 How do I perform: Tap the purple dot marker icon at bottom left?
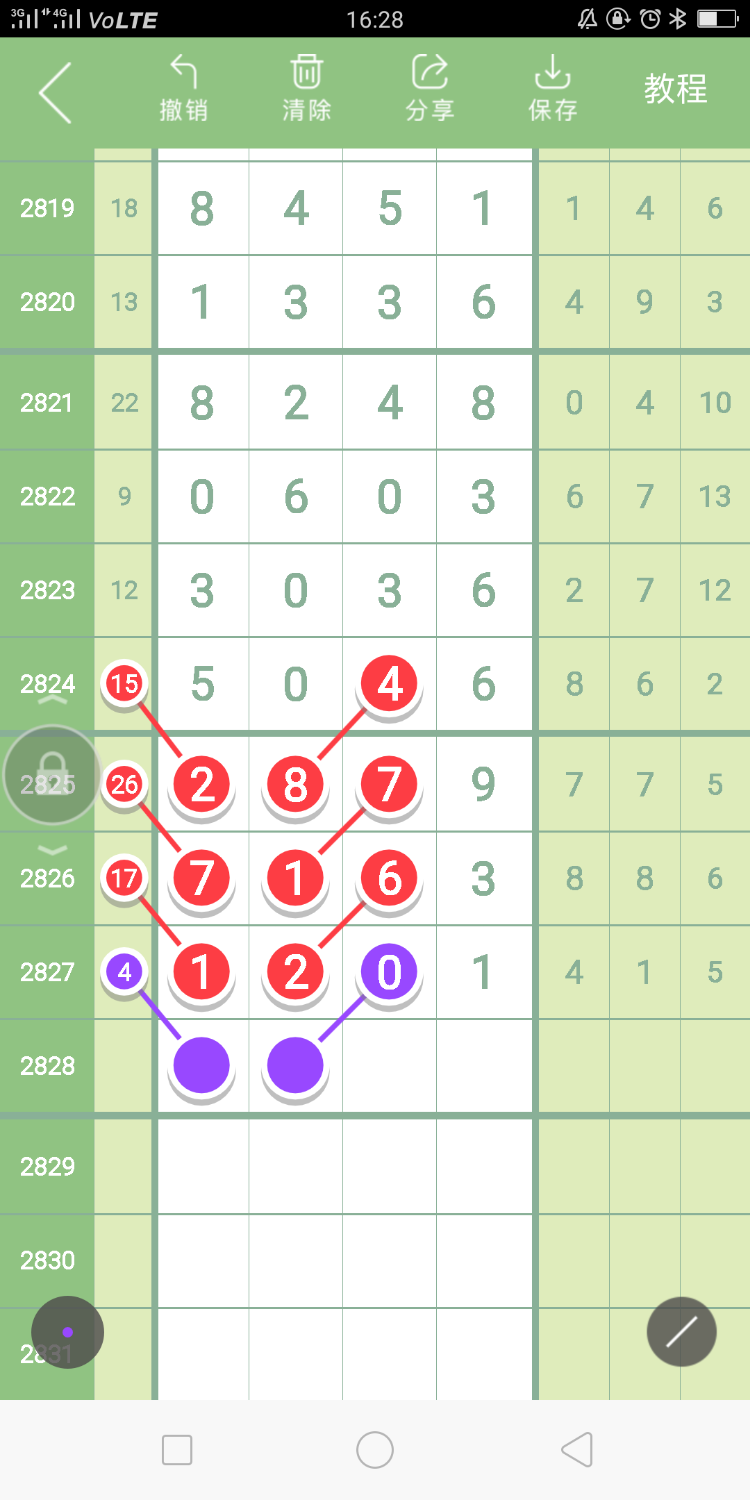coord(67,1332)
